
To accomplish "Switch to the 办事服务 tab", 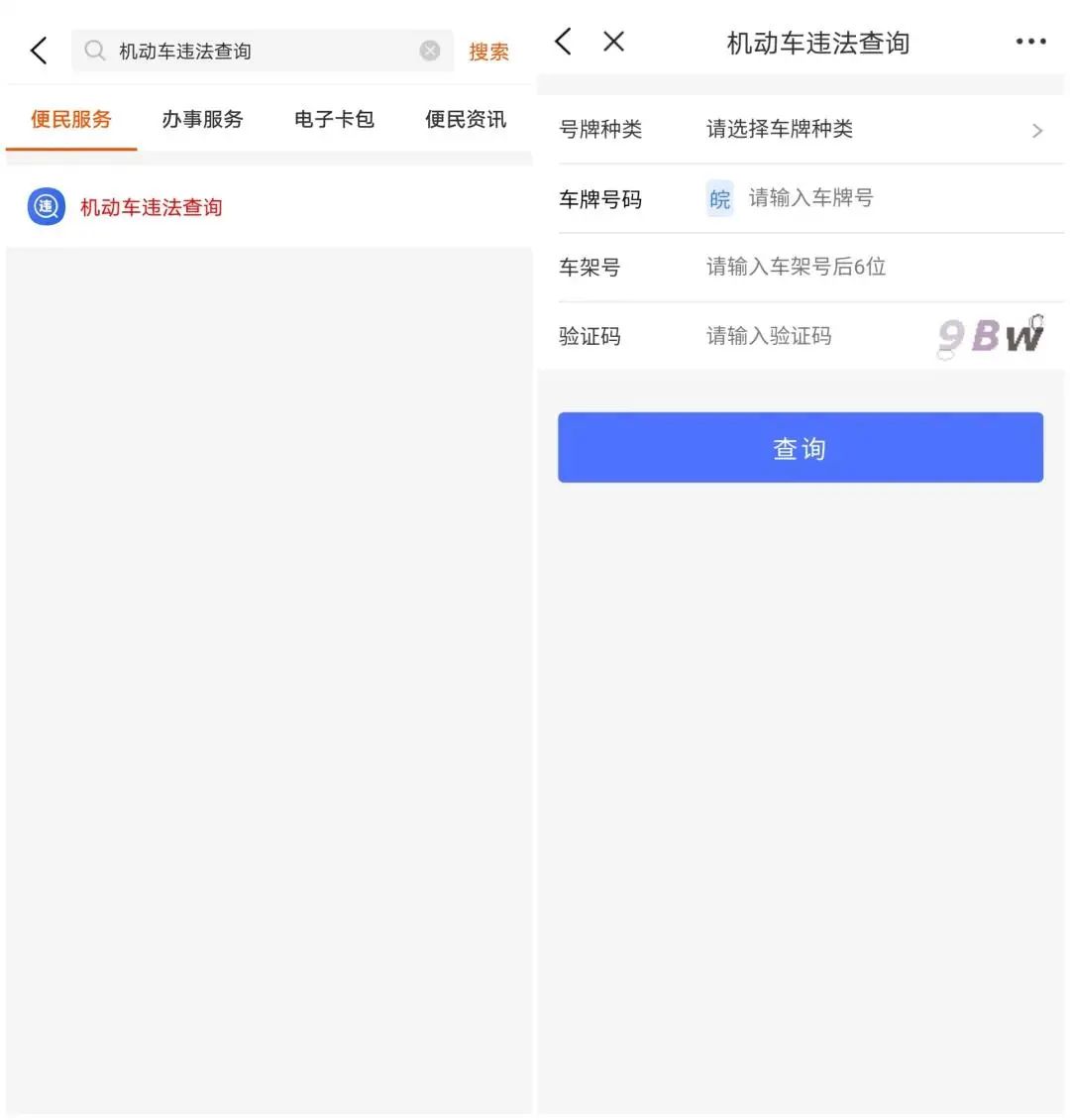I will [202, 118].
